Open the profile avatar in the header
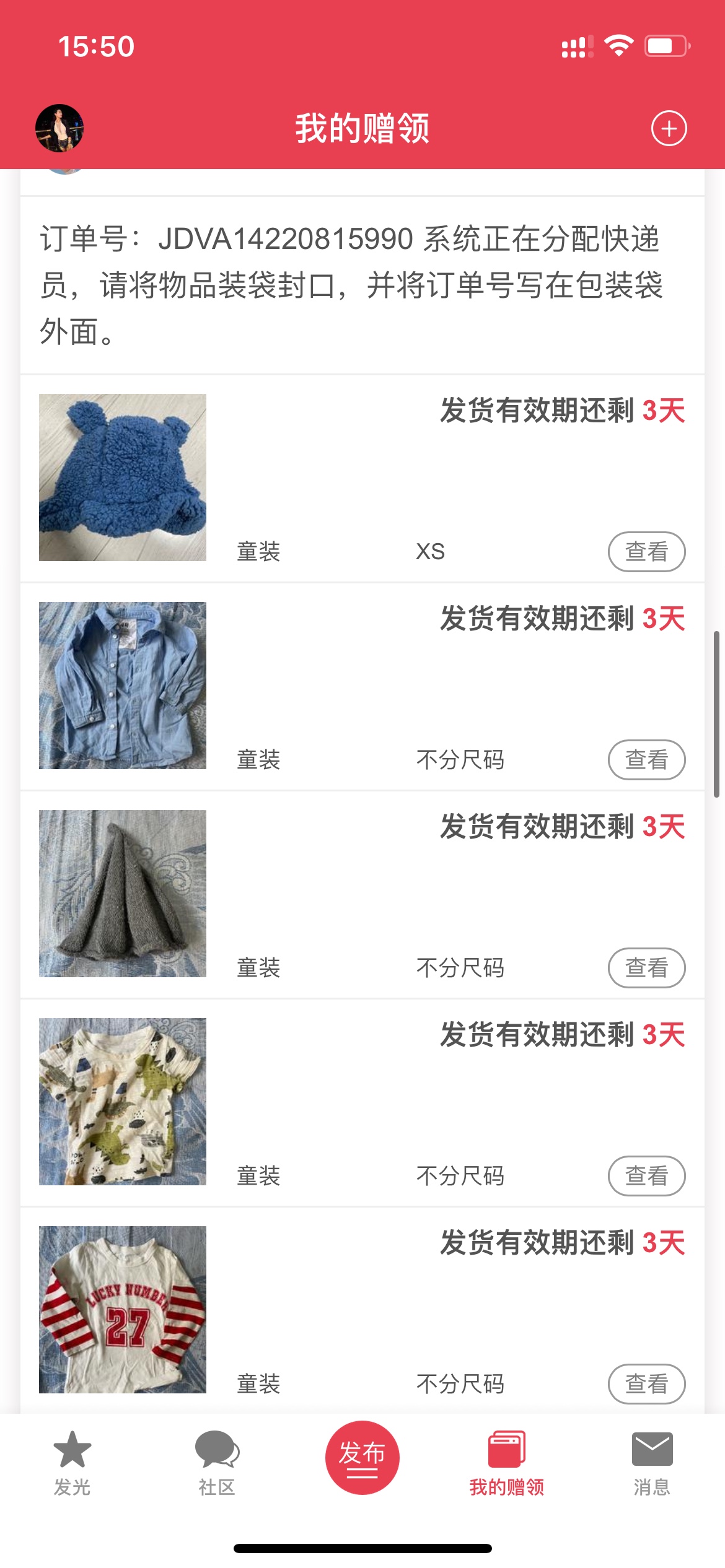 [59, 128]
